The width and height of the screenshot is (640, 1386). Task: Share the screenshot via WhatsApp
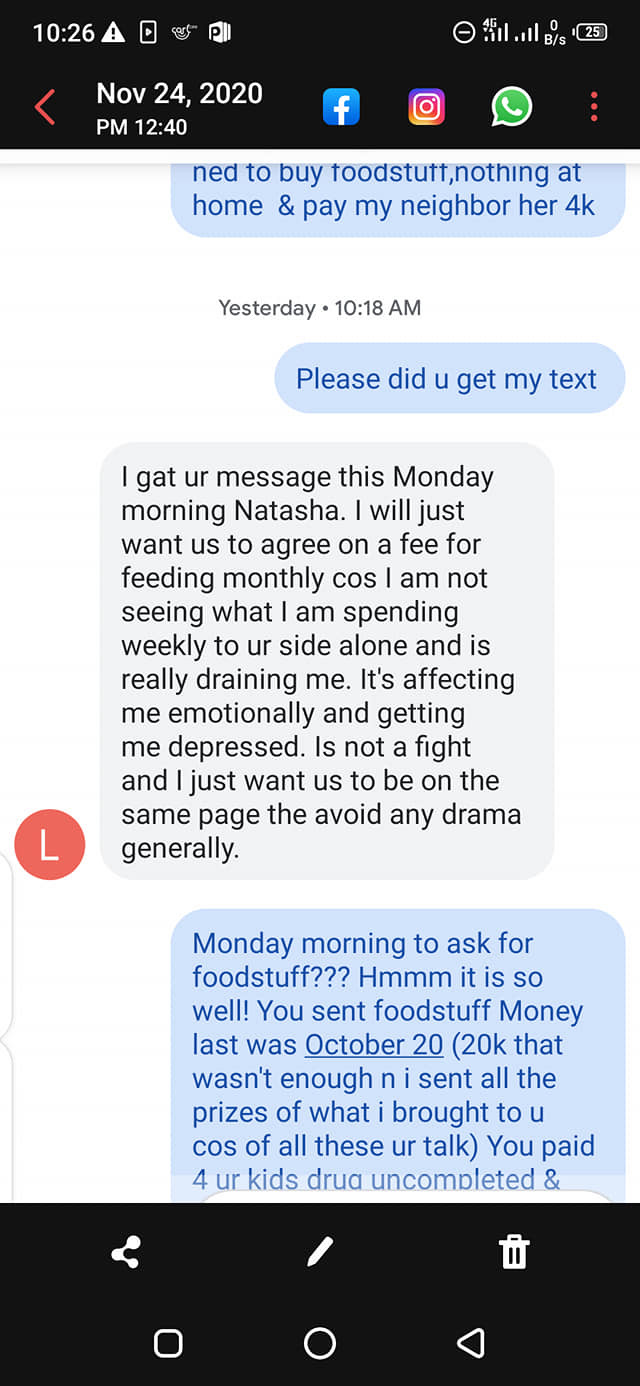(512, 107)
